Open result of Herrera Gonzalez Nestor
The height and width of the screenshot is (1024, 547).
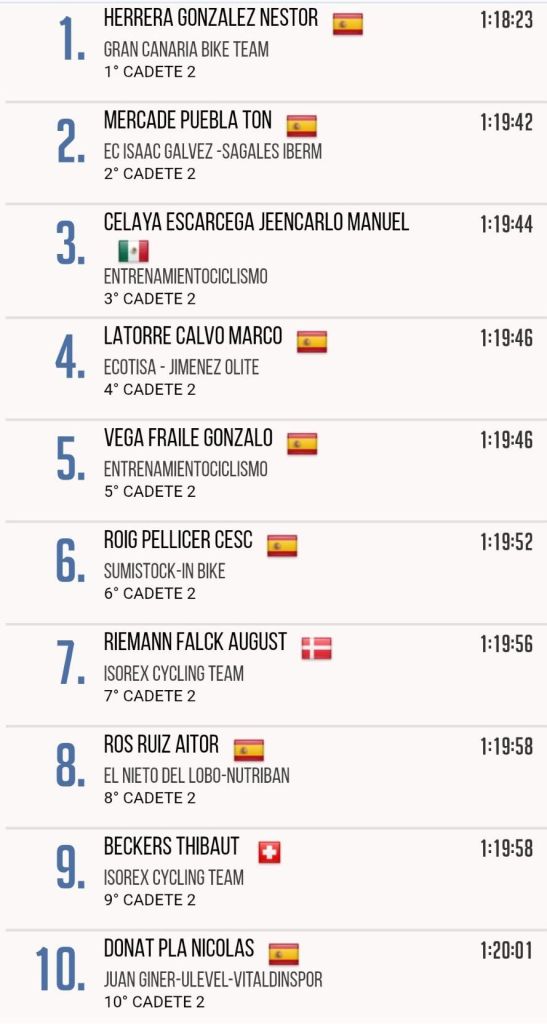tap(274, 52)
